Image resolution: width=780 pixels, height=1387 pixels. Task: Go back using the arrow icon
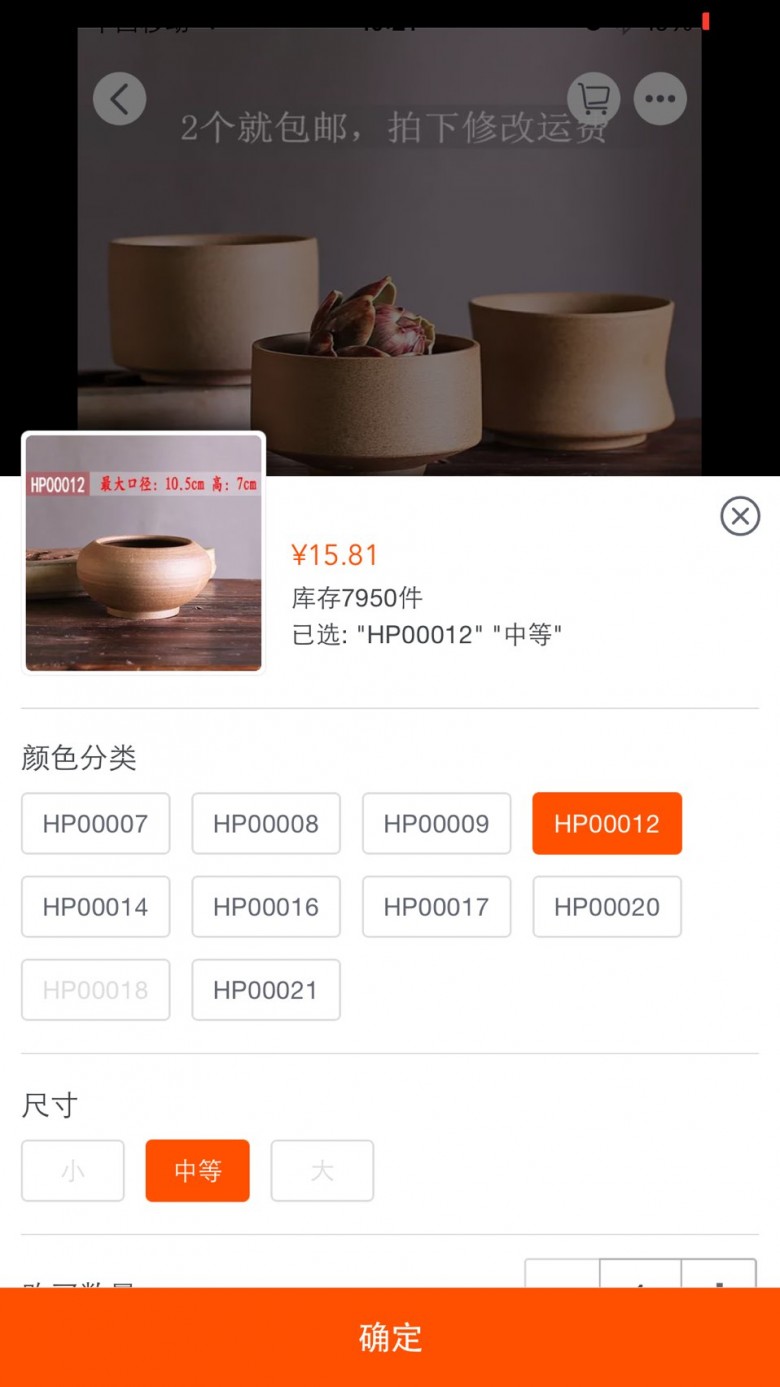click(120, 99)
